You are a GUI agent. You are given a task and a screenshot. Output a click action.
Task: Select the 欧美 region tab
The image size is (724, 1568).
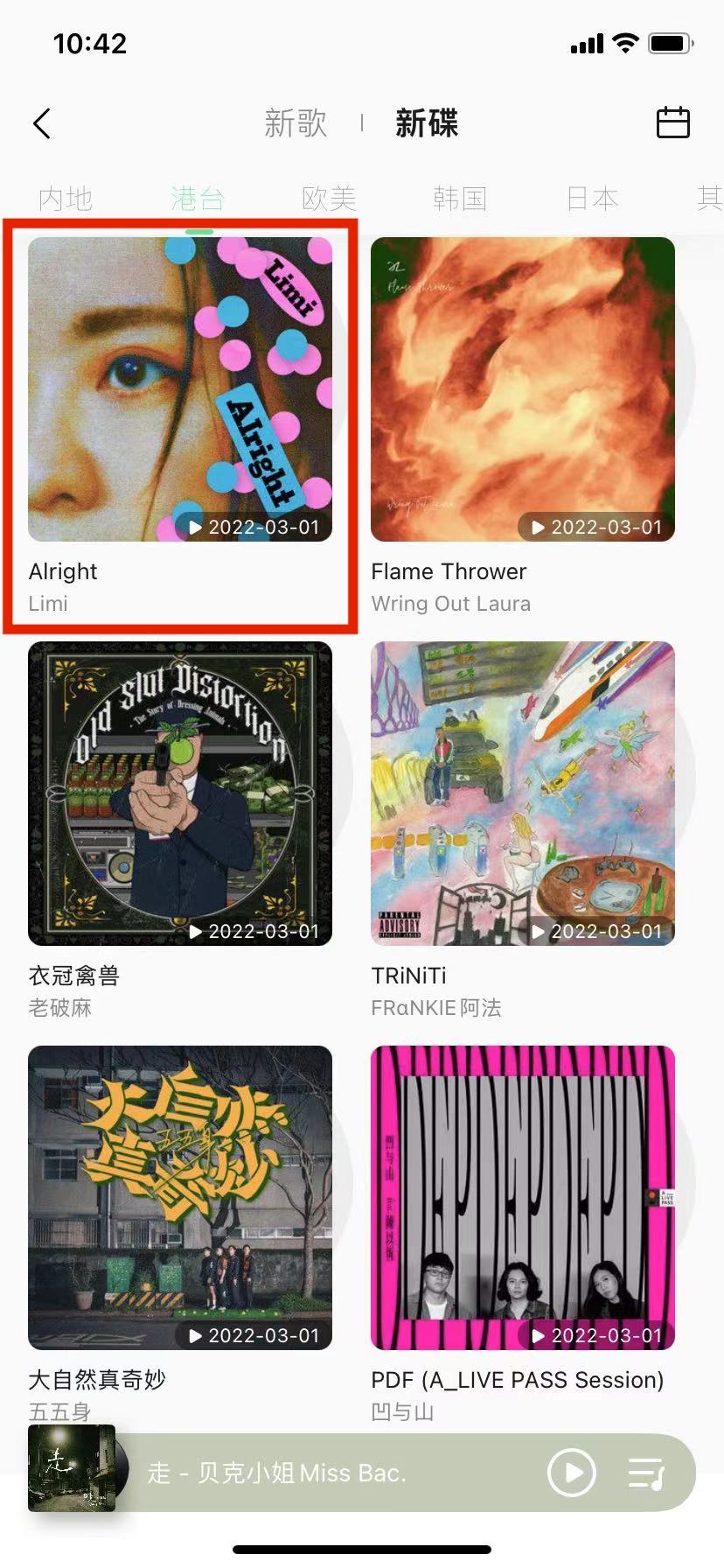tap(329, 199)
